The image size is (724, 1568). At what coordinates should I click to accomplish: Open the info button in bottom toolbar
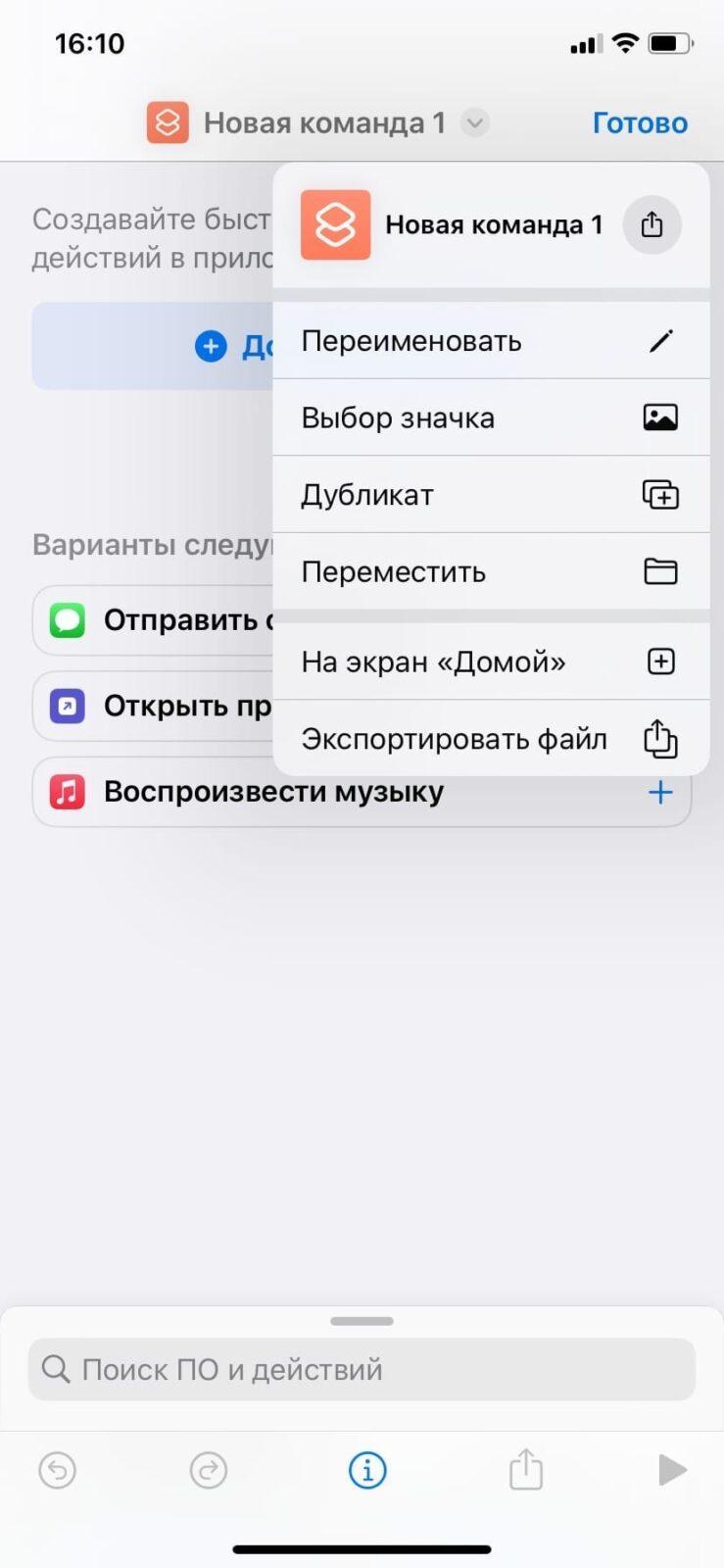(x=367, y=1470)
